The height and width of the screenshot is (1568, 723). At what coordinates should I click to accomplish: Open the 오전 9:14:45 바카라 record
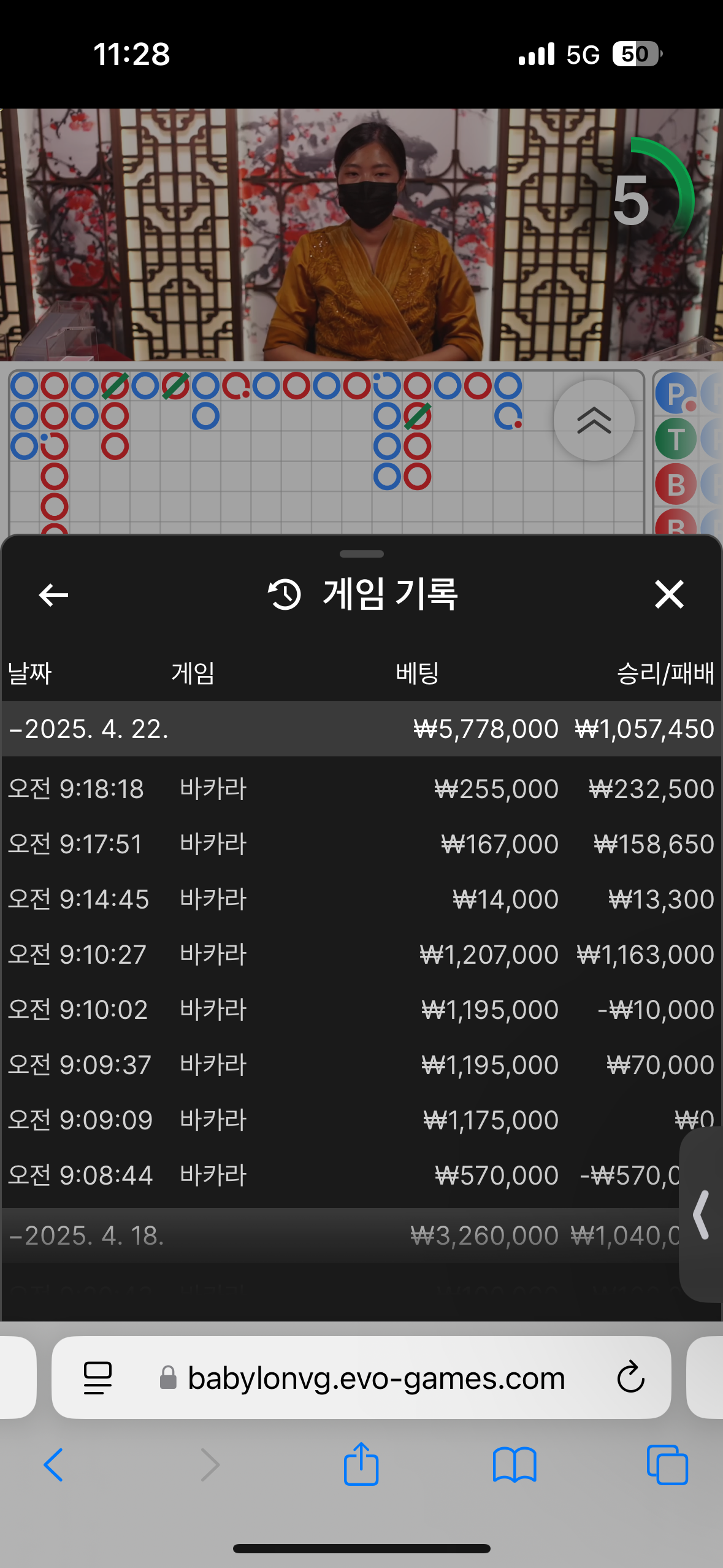361,899
